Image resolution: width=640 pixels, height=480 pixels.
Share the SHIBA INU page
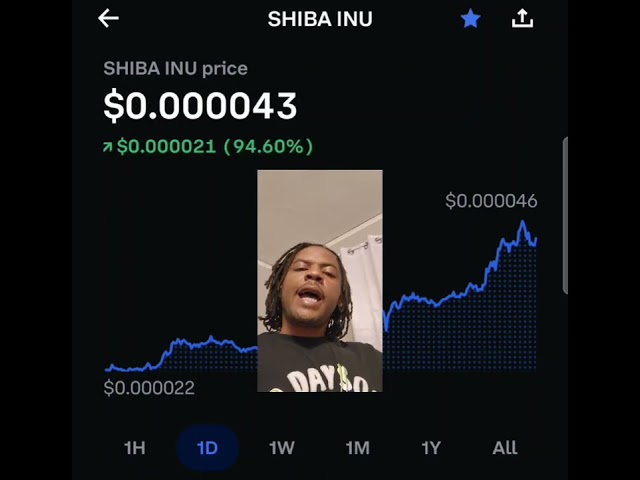(x=522, y=18)
